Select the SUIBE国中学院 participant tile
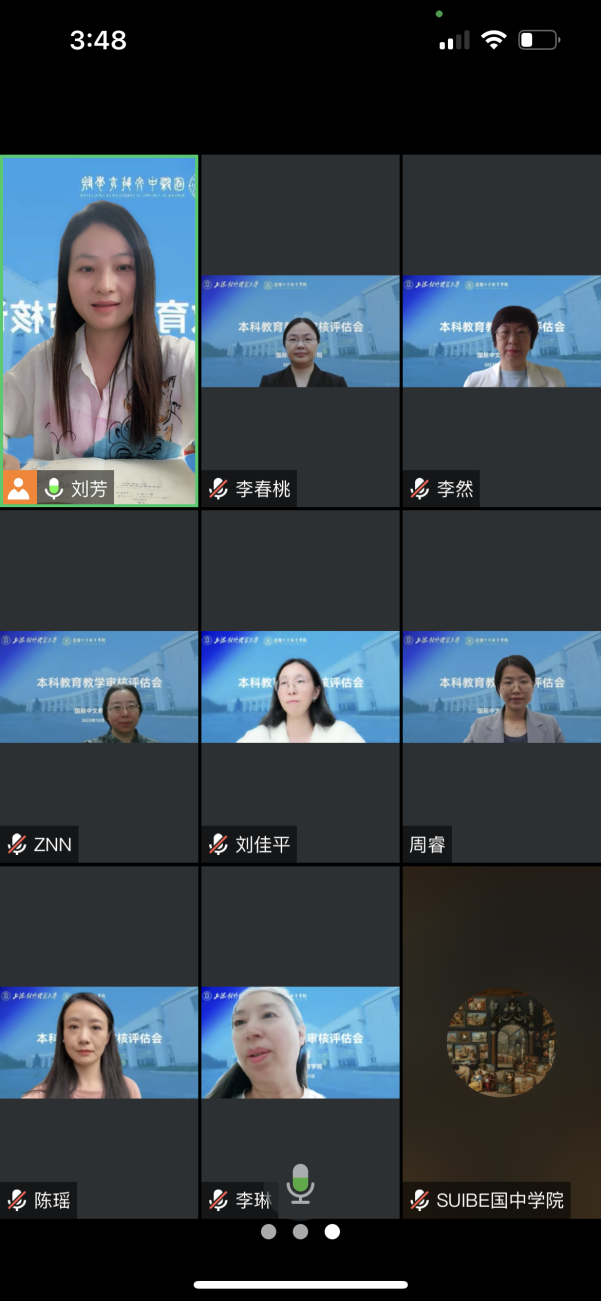Image resolution: width=601 pixels, height=1301 pixels. (x=501, y=1042)
